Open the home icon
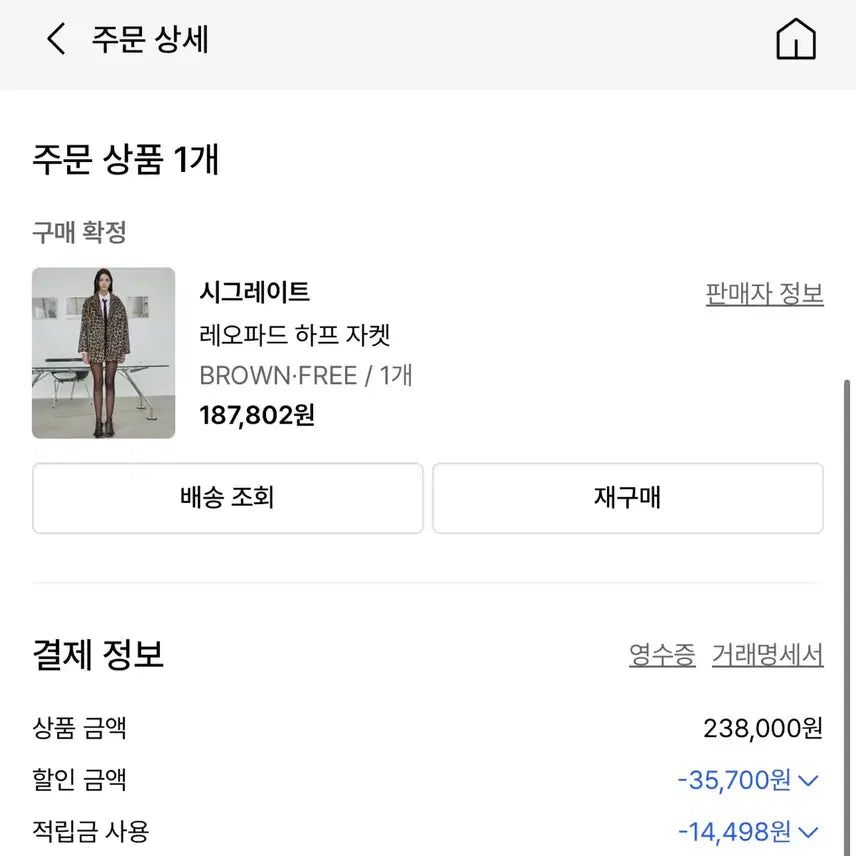The image size is (856, 856). coord(796,40)
